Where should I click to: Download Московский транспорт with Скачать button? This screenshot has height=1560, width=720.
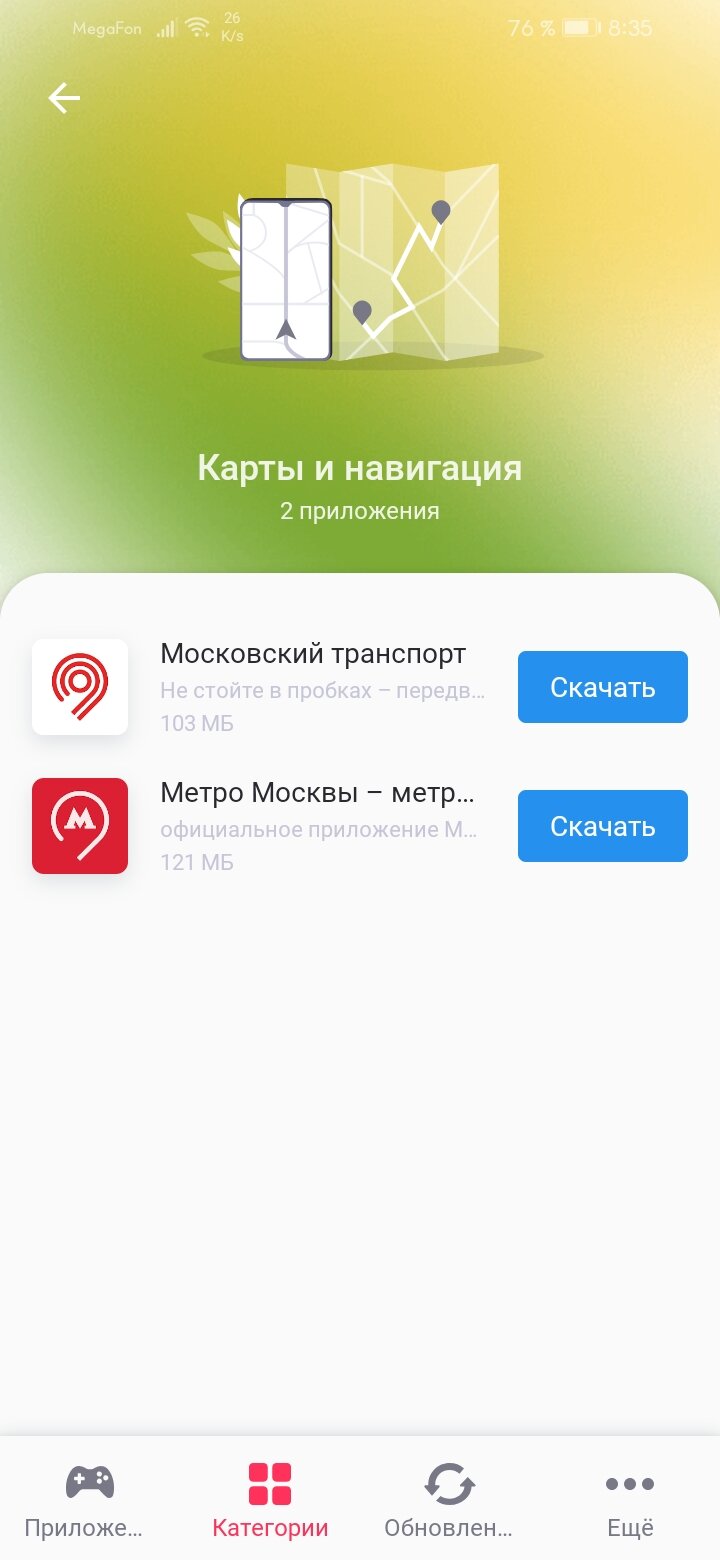pyautogui.click(x=602, y=687)
